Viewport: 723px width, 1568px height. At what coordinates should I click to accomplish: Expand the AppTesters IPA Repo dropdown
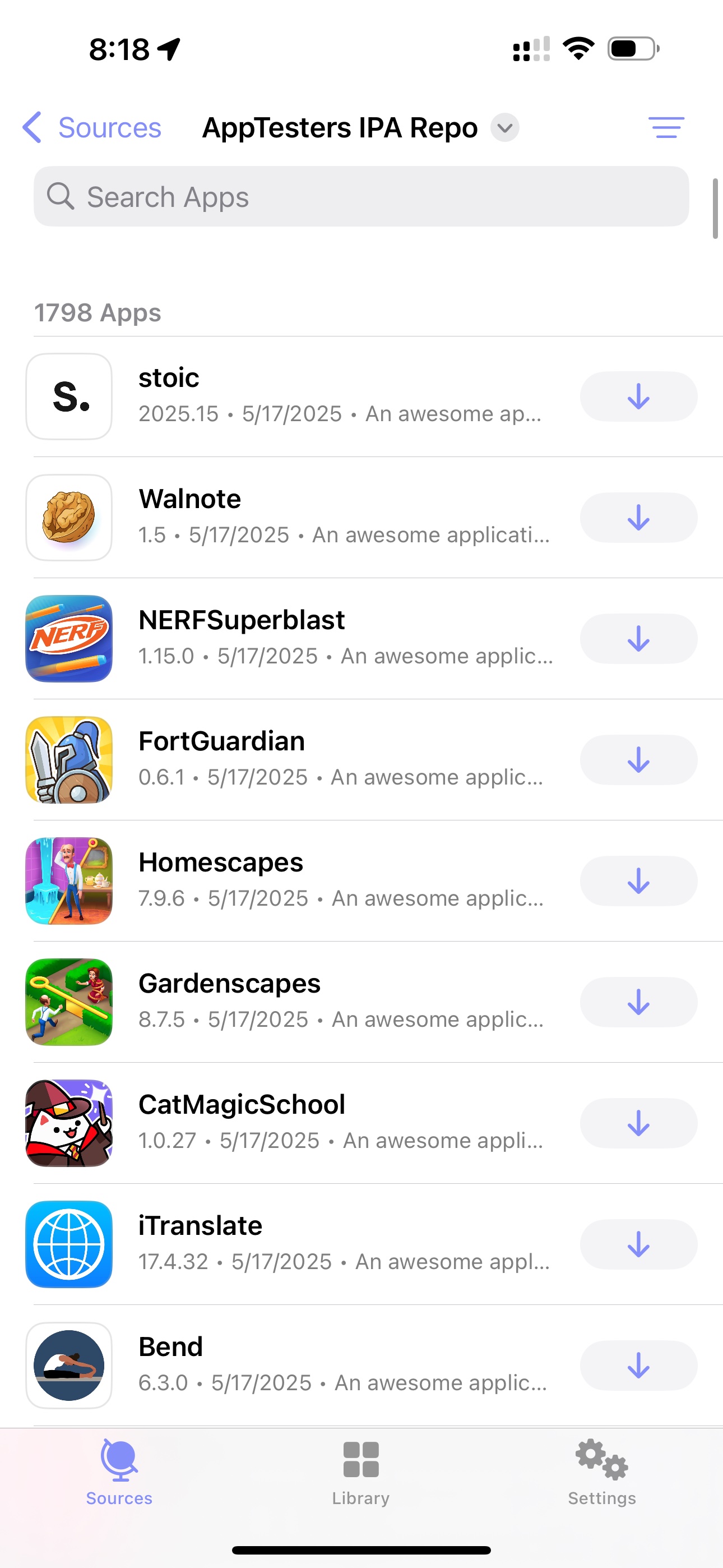[504, 128]
